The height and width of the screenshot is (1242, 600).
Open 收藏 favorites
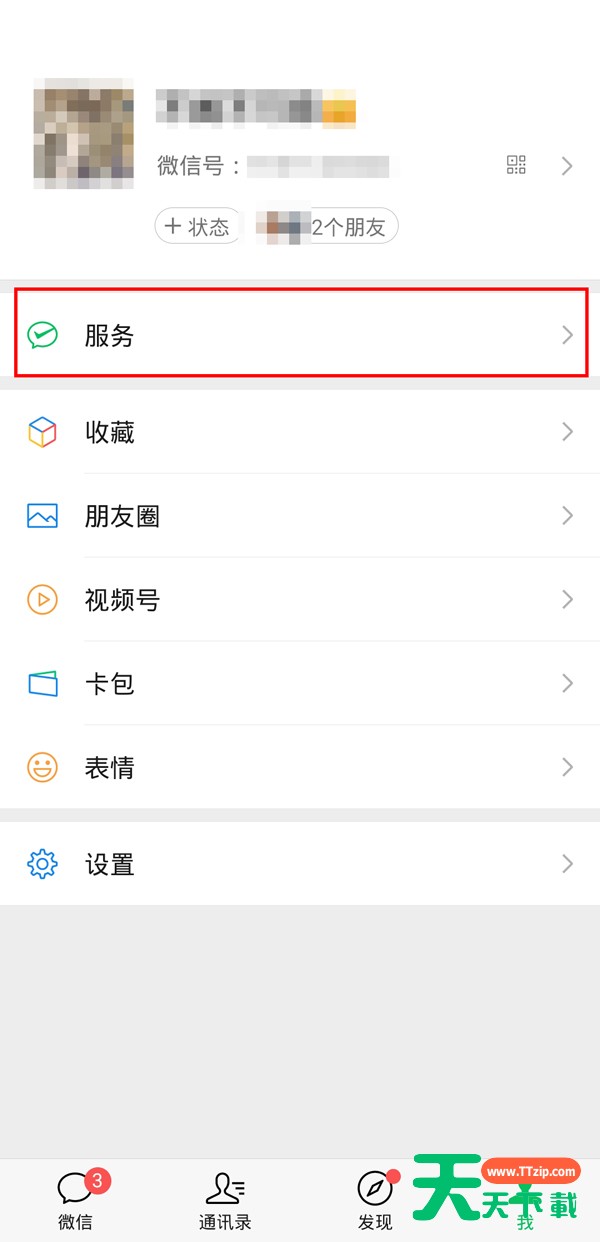tap(300, 432)
